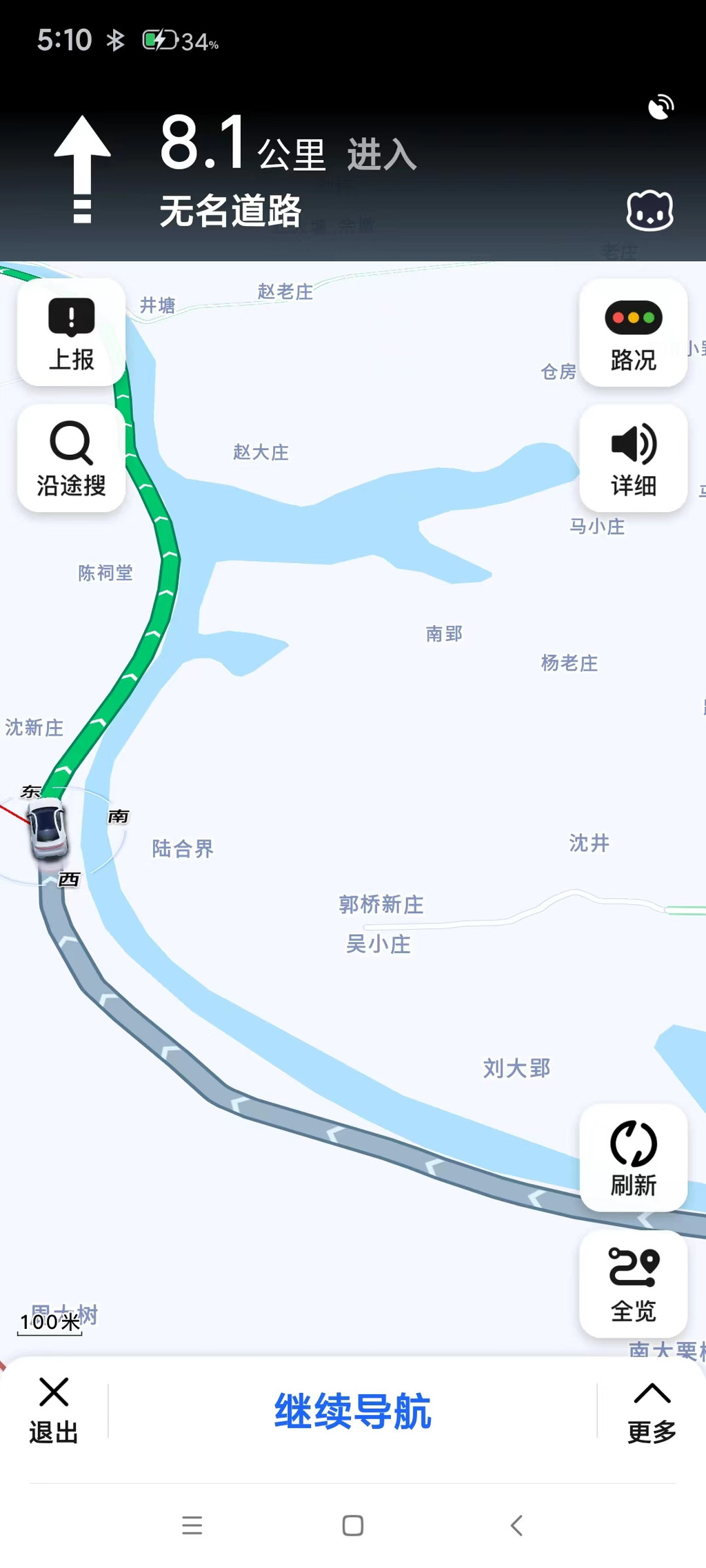The height and width of the screenshot is (1568, 706).
Task: Tap 继续导航 to resume navigation
Action: (352, 1411)
